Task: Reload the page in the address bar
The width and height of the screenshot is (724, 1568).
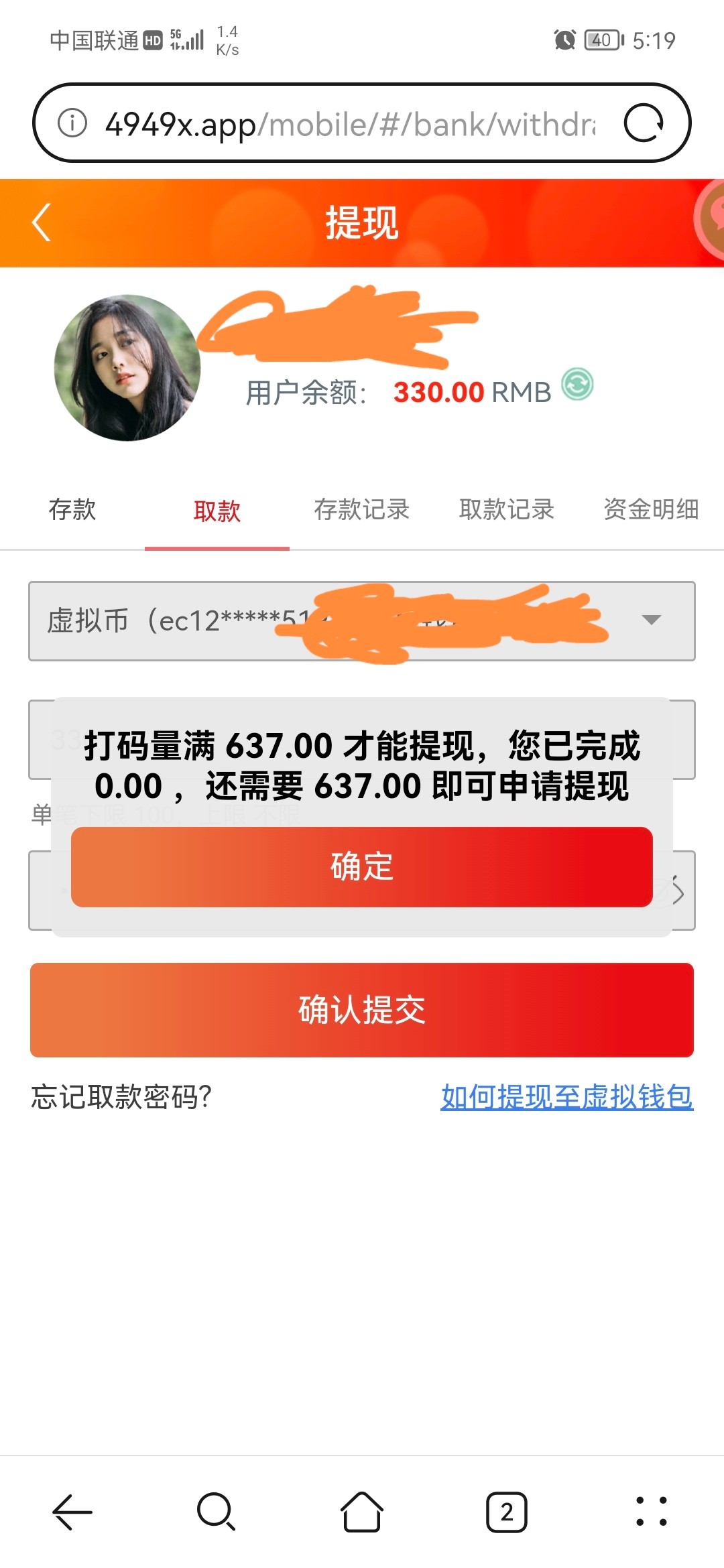Action: 644,123
